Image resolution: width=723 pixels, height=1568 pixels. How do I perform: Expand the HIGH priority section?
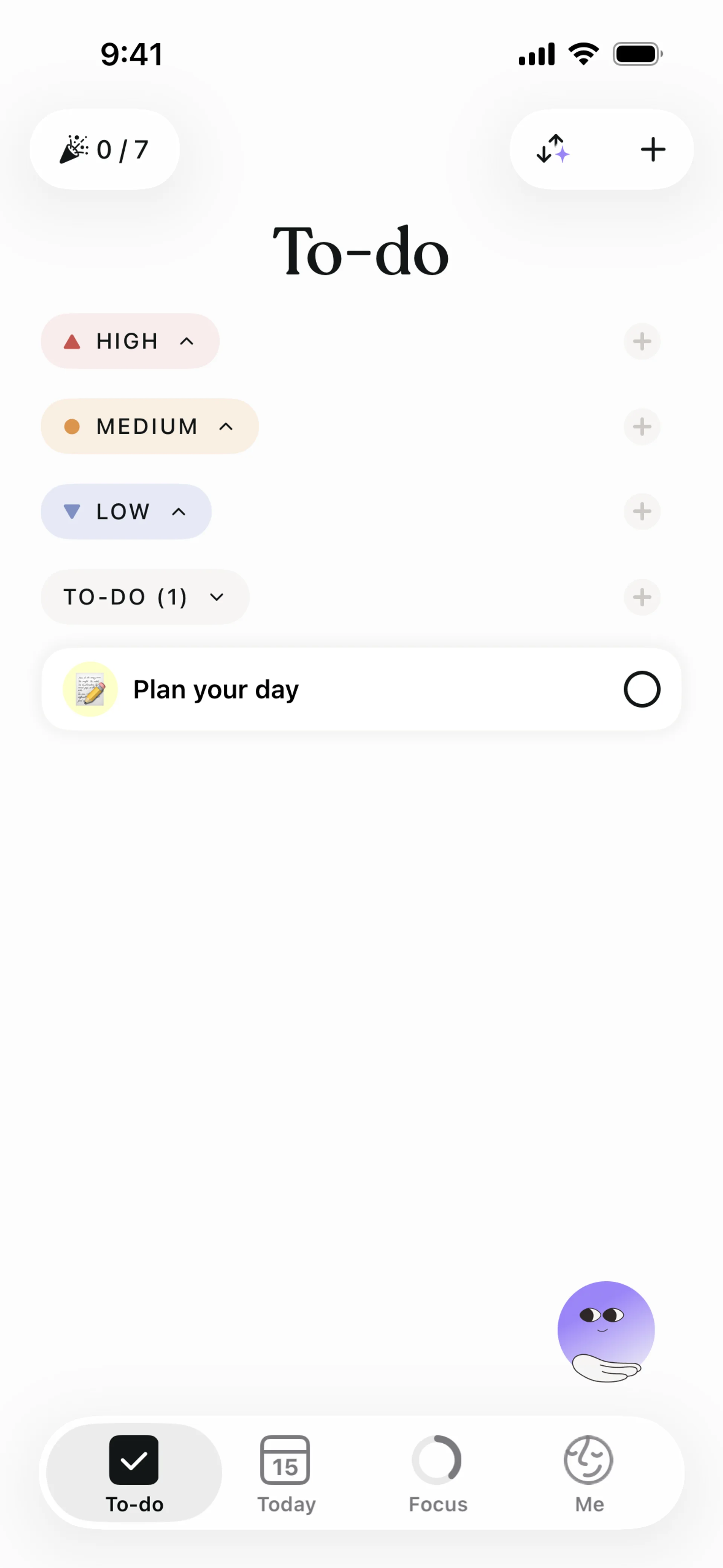[130, 341]
